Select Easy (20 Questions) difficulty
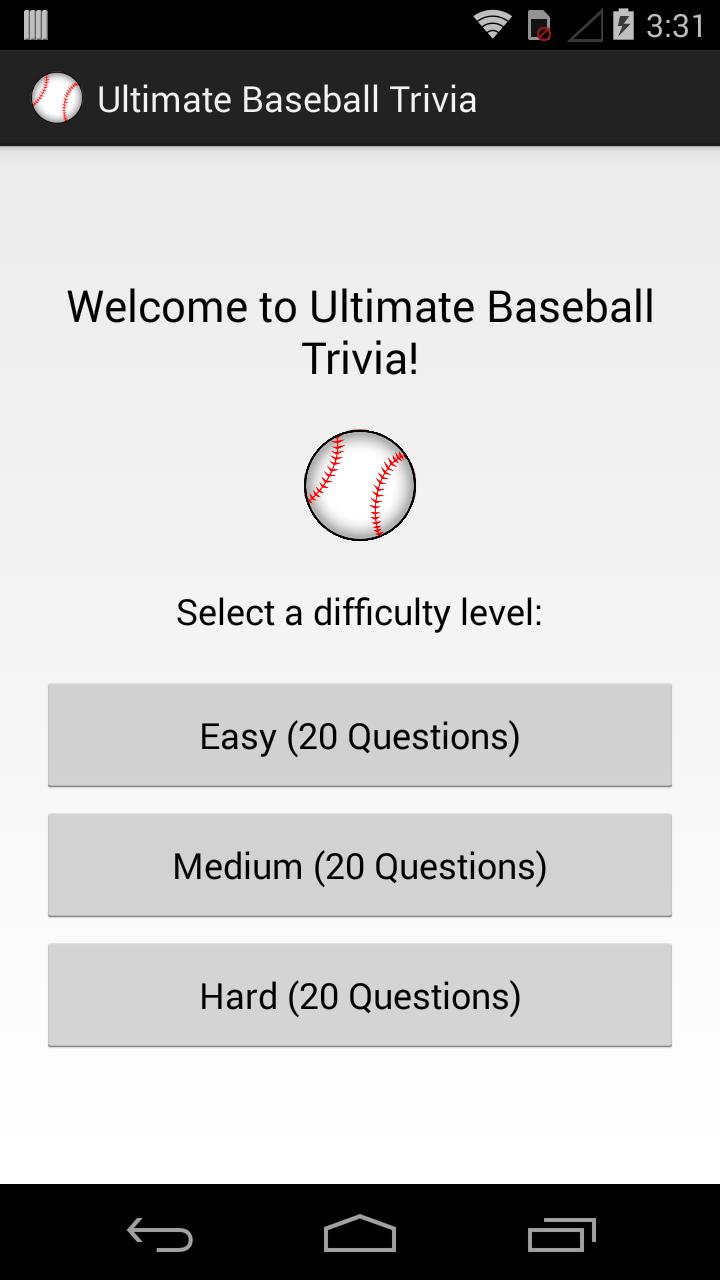 click(360, 735)
